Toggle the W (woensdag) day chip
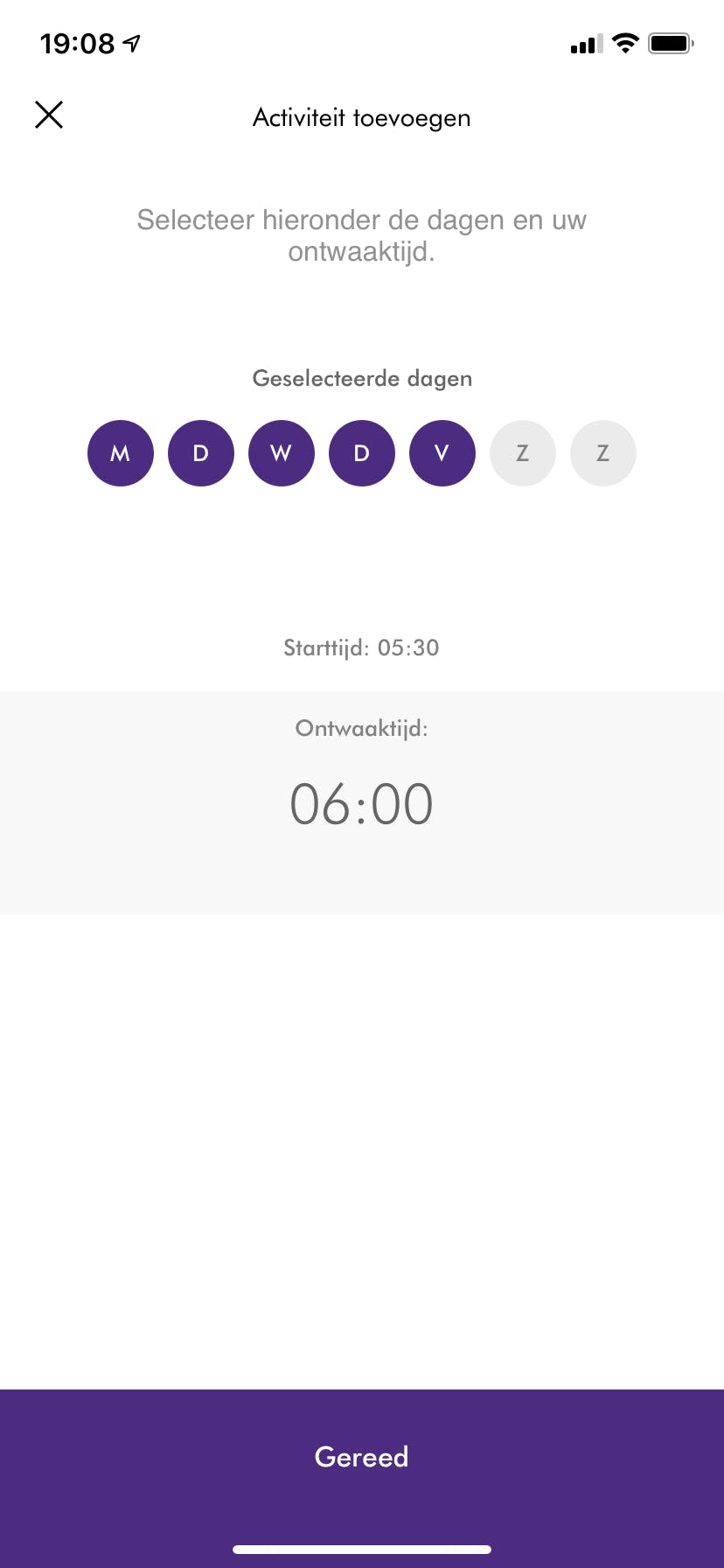The width and height of the screenshot is (724, 1568). point(282,453)
